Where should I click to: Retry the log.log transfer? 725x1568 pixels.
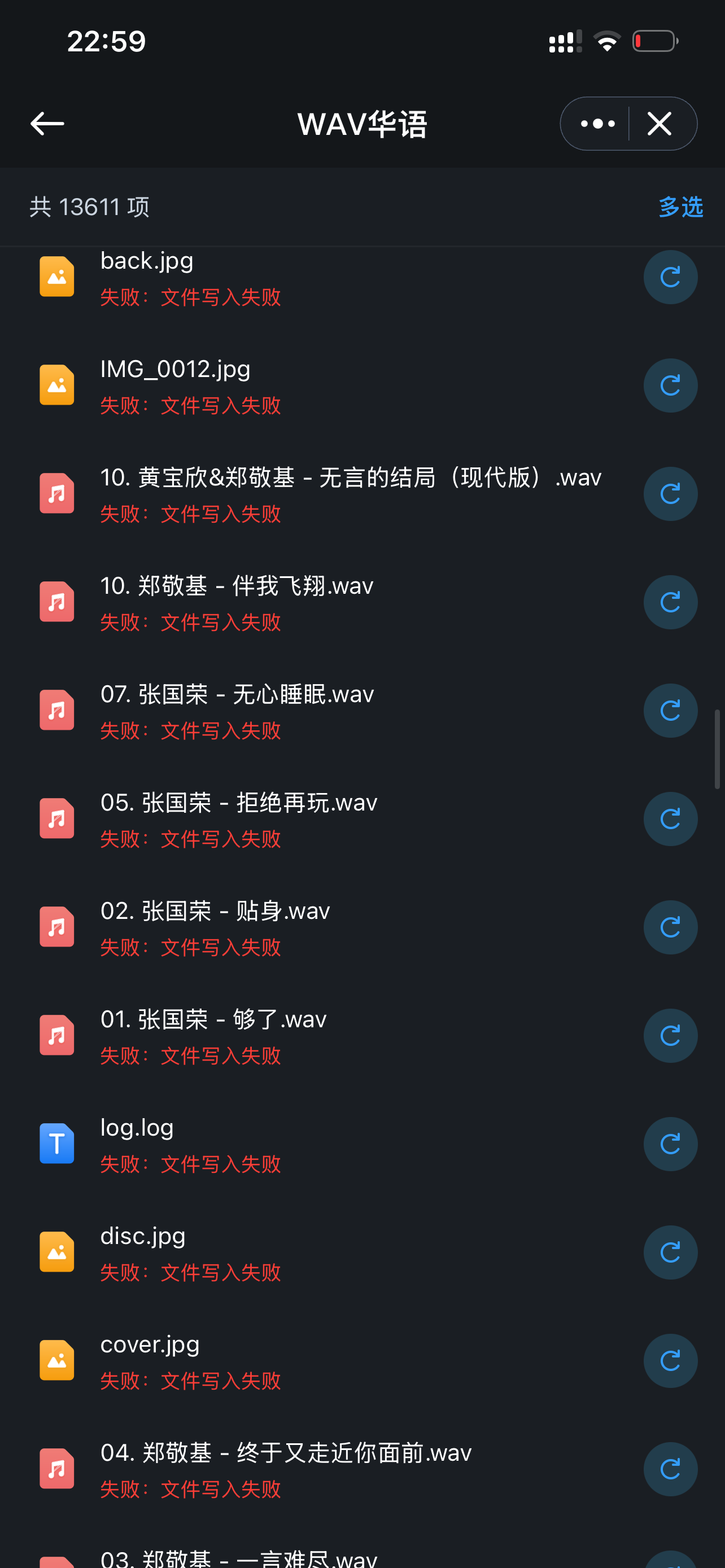[x=670, y=1144]
